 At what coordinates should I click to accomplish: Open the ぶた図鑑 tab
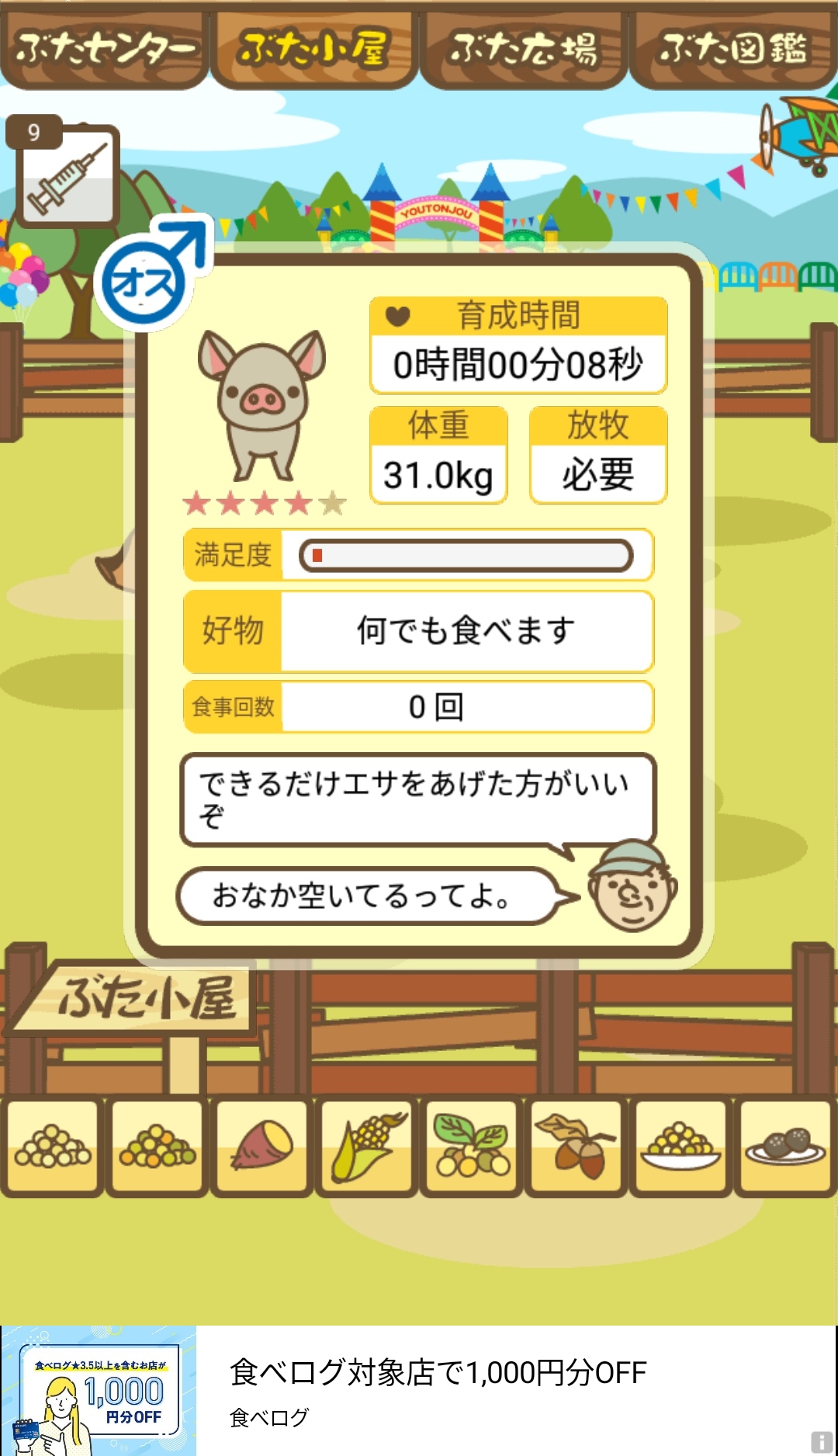click(x=732, y=48)
